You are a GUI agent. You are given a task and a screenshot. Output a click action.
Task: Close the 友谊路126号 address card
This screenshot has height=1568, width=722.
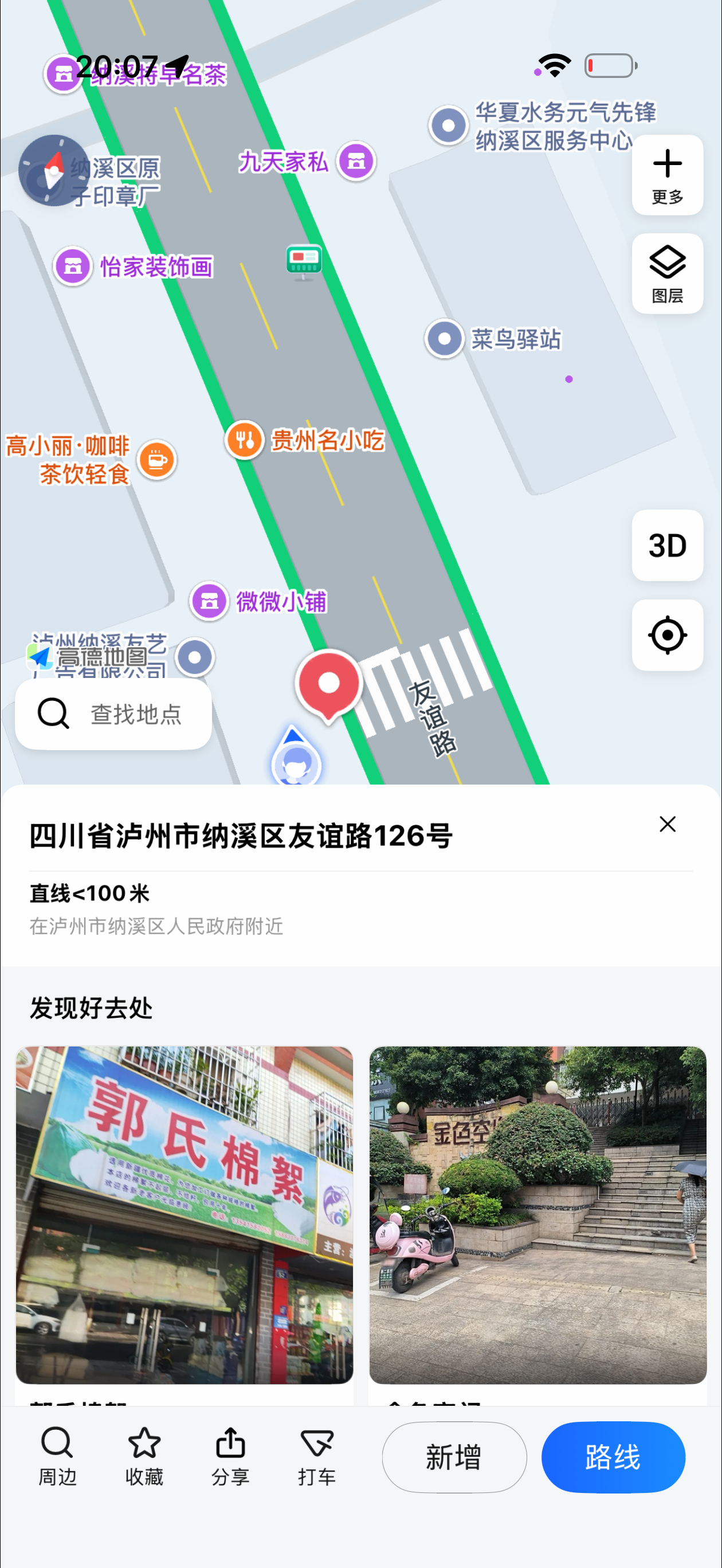(667, 824)
